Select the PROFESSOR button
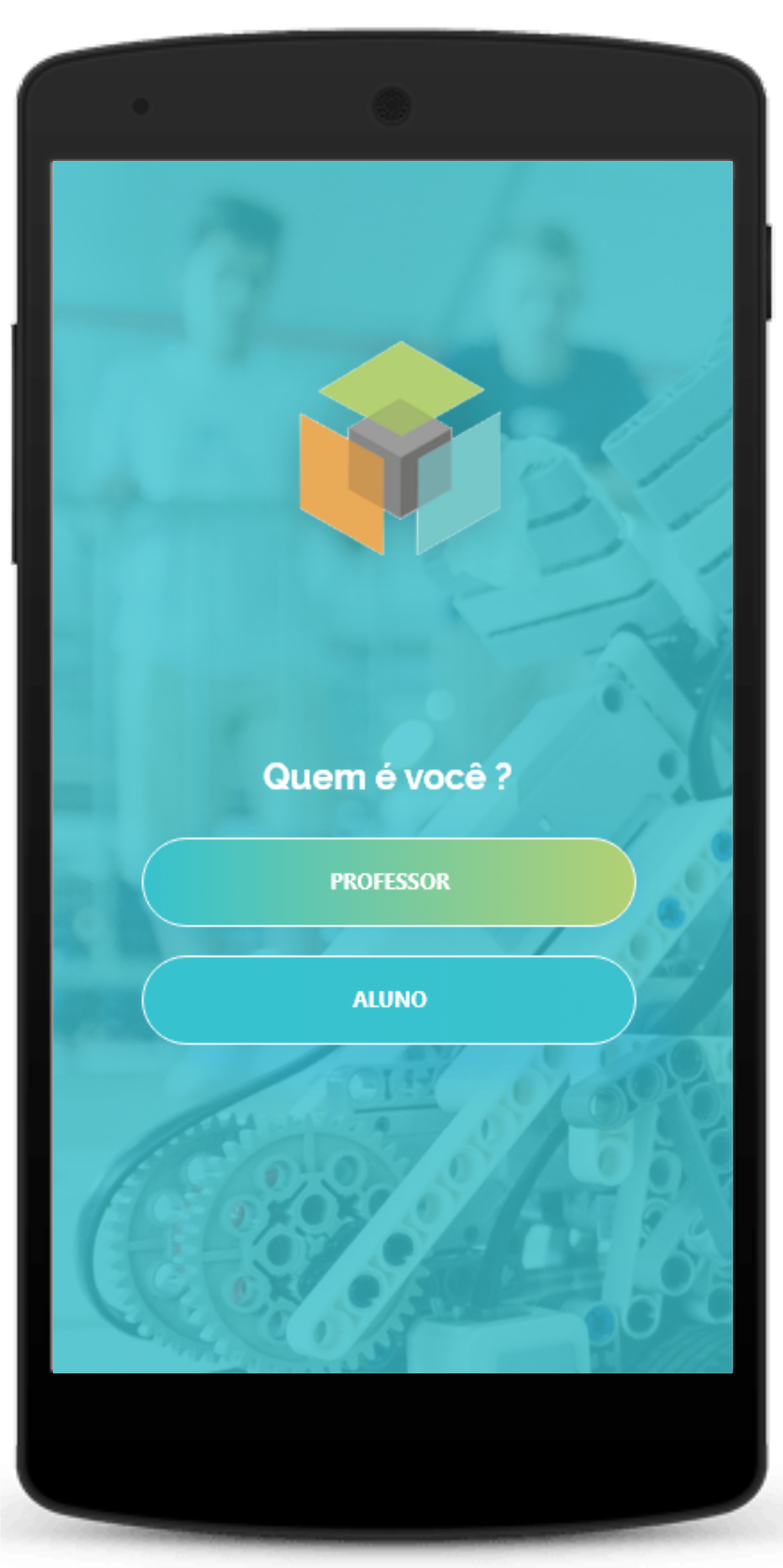 pyautogui.click(x=389, y=882)
